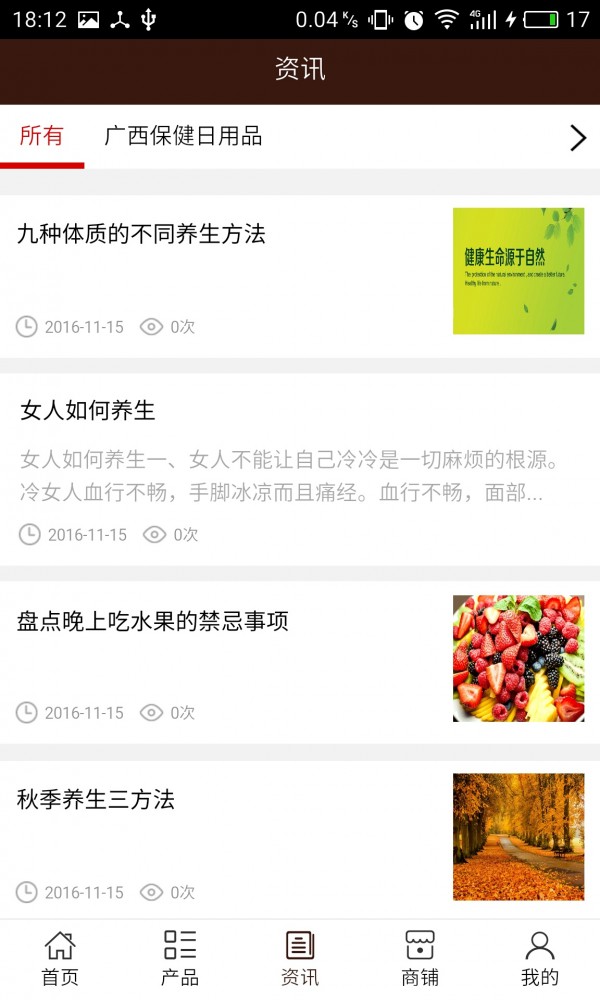Image resolution: width=600 pixels, height=1000 pixels.
Task: Open article 女人如何养生
Action: coord(88,410)
